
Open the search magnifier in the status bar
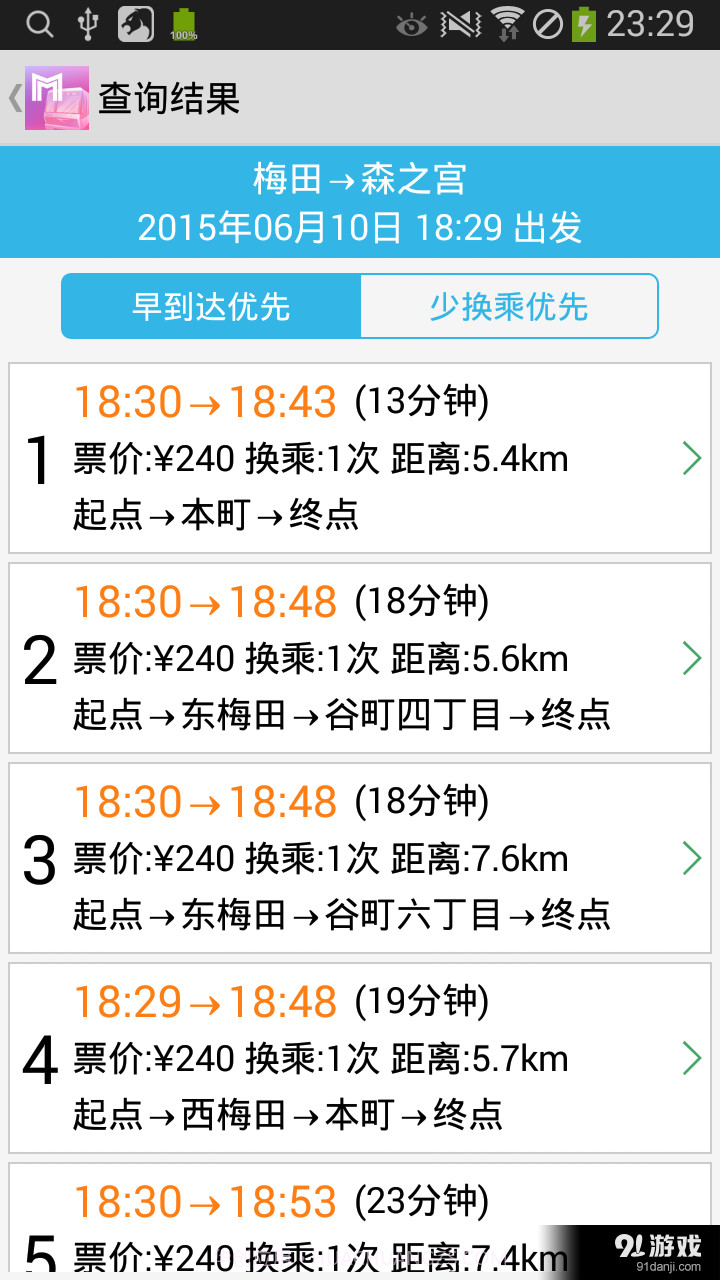40,24
